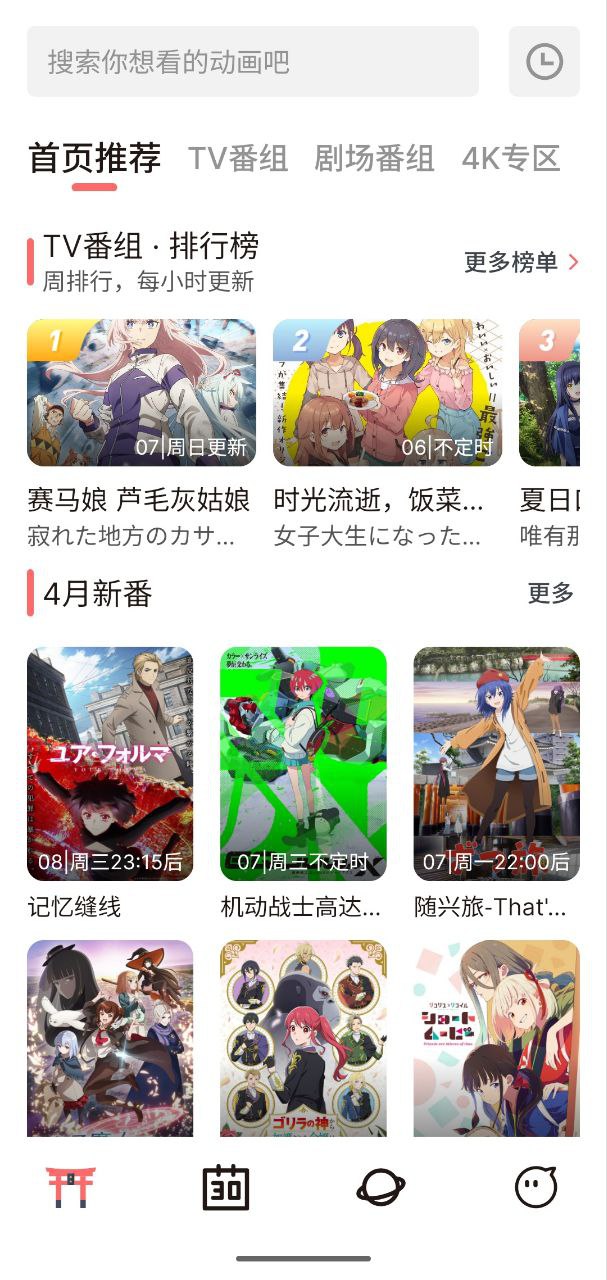Go to the torii gate home tab
Viewport: 607px width, 1280px height.
[71, 1187]
